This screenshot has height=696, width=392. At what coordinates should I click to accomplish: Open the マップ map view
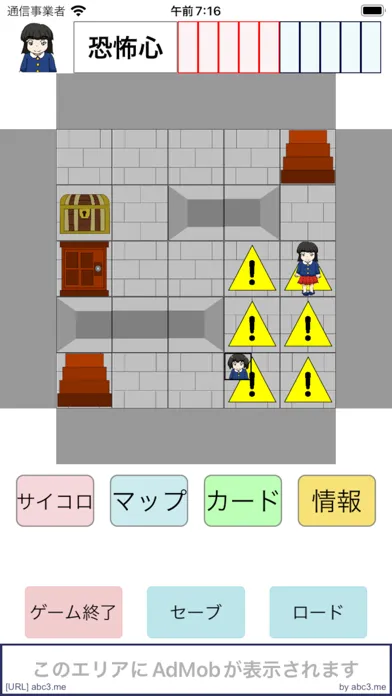pyautogui.click(x=149, y=501)
